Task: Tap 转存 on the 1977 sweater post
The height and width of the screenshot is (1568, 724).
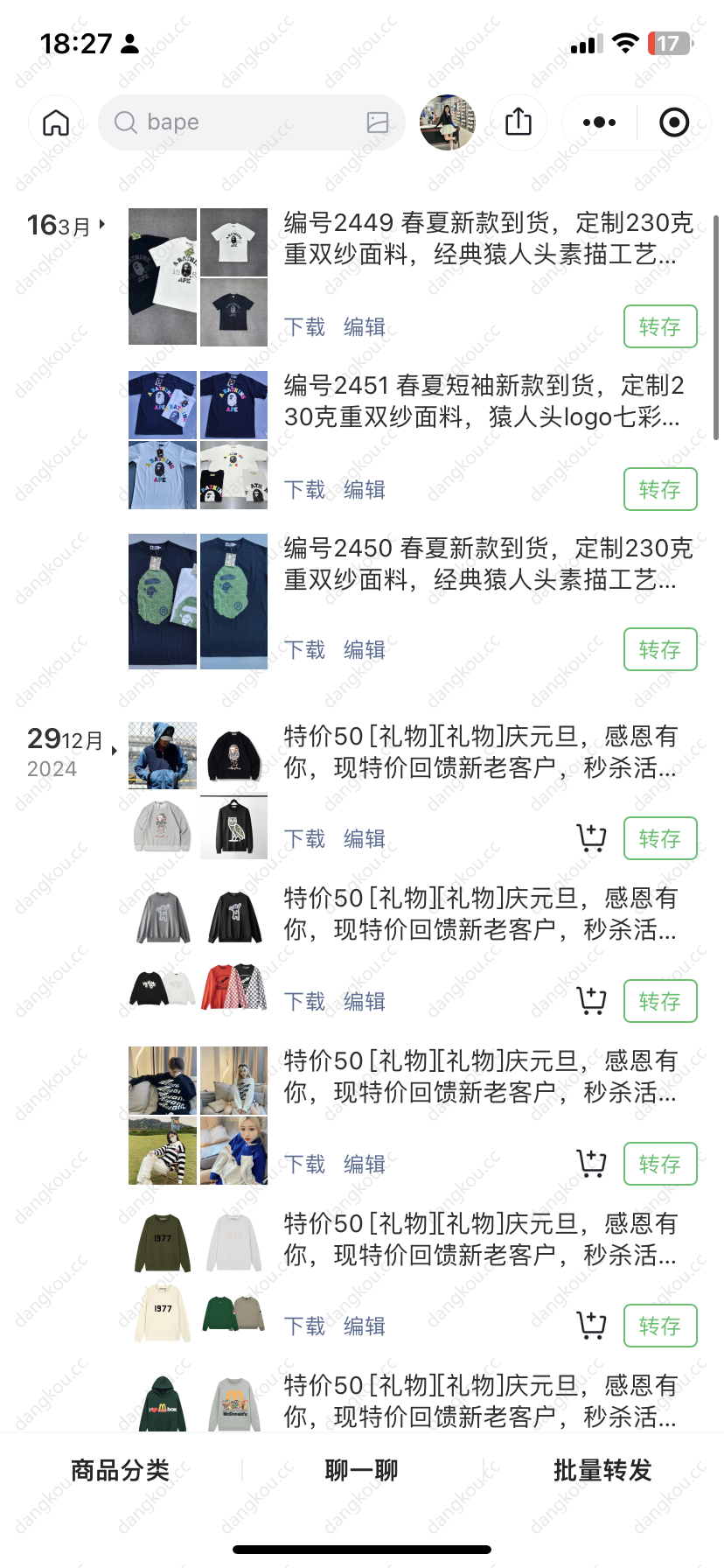Action: [x=660, y=1326]
